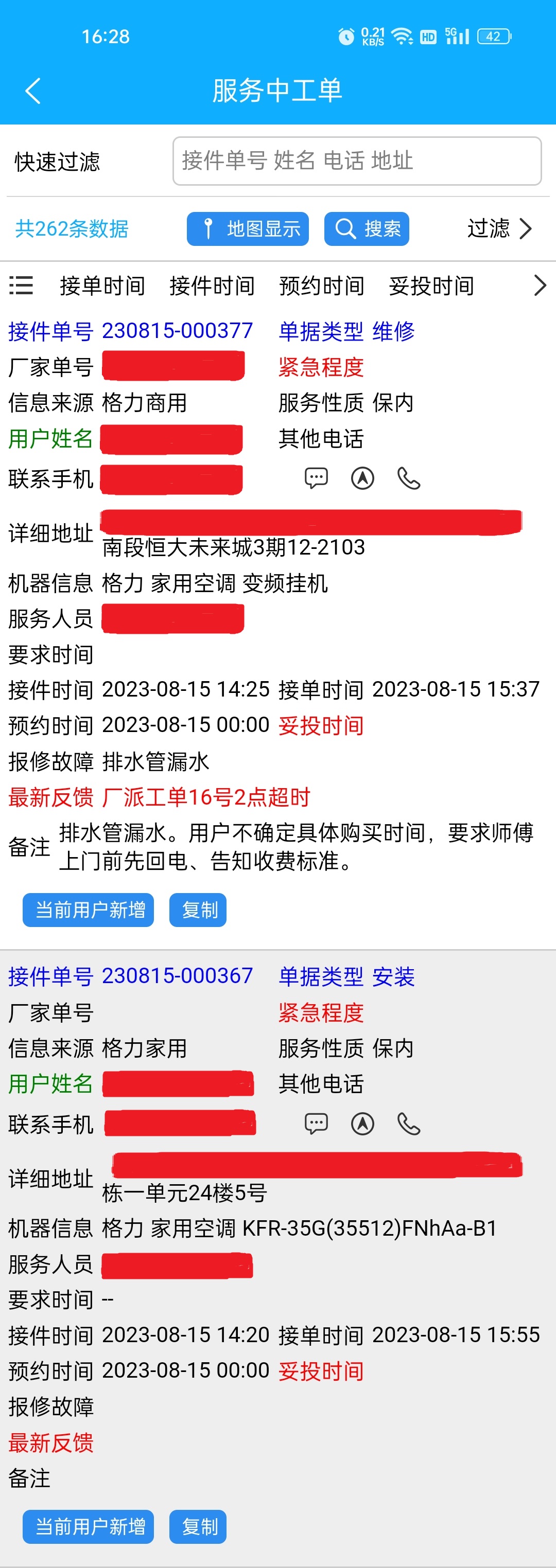Viewport: 556px width, 1568px height.
Task: Sort by 预约时间
Action: click(x=322, y=286)
